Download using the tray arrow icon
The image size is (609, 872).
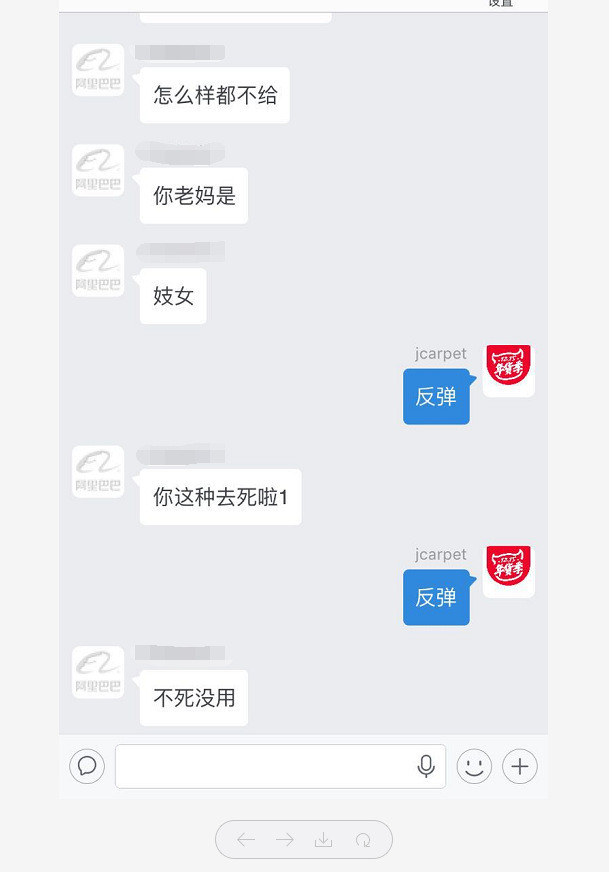tap(323, 840)
